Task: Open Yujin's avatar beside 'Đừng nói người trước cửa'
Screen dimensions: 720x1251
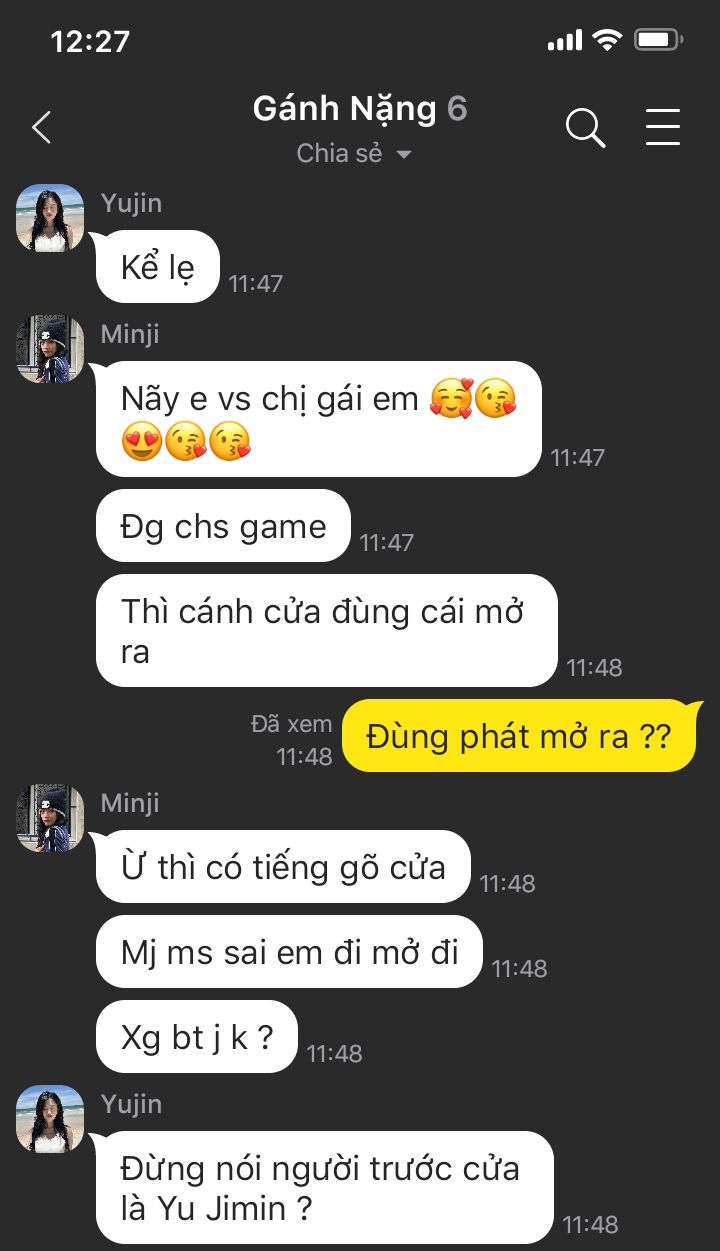Action: (x=50, y=1119)
